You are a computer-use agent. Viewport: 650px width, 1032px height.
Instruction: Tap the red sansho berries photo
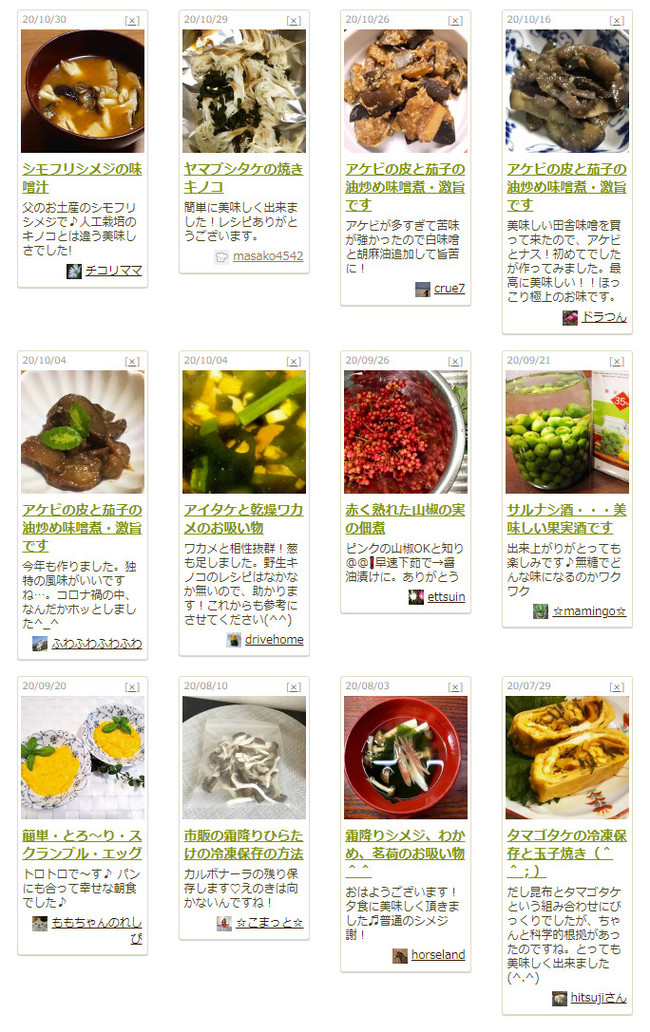click(405, 432)
